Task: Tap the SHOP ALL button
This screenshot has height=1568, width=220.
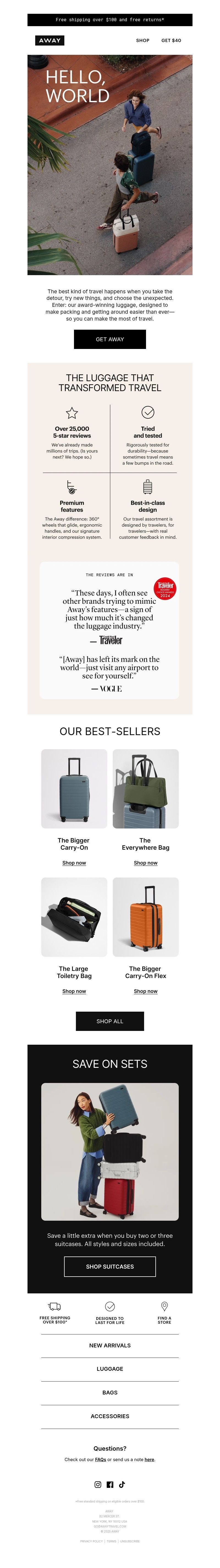Action: pos(110,1021)
